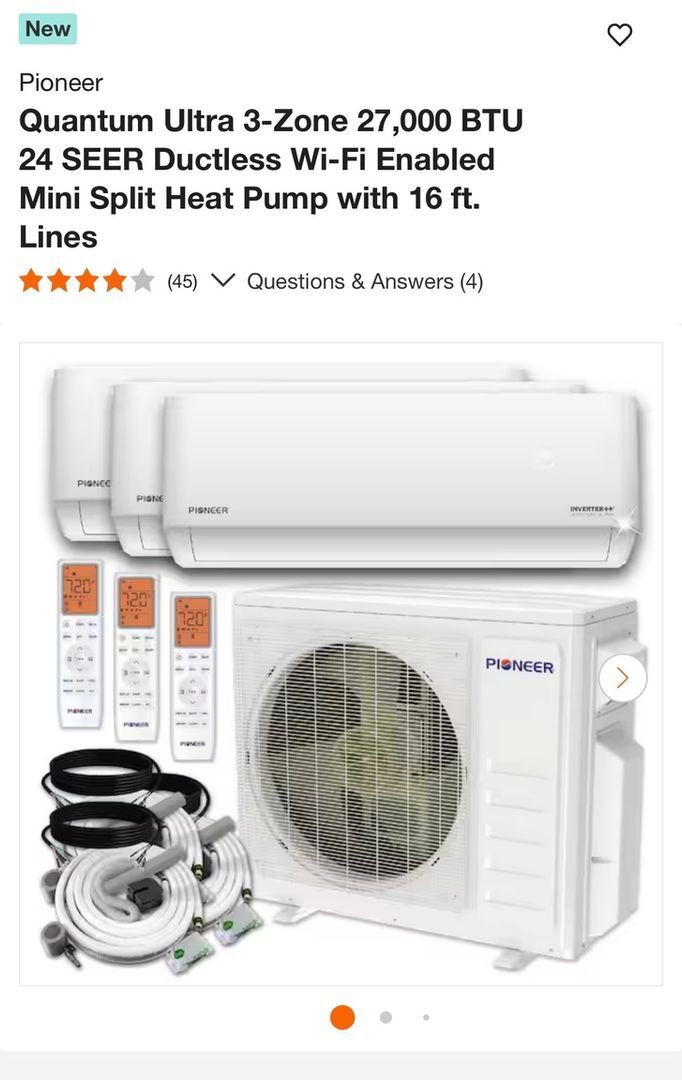Open the Pioneer mini split product image
Image resolution: width=682 pixels, height=1080 pixels.
(x=340, y=664)
